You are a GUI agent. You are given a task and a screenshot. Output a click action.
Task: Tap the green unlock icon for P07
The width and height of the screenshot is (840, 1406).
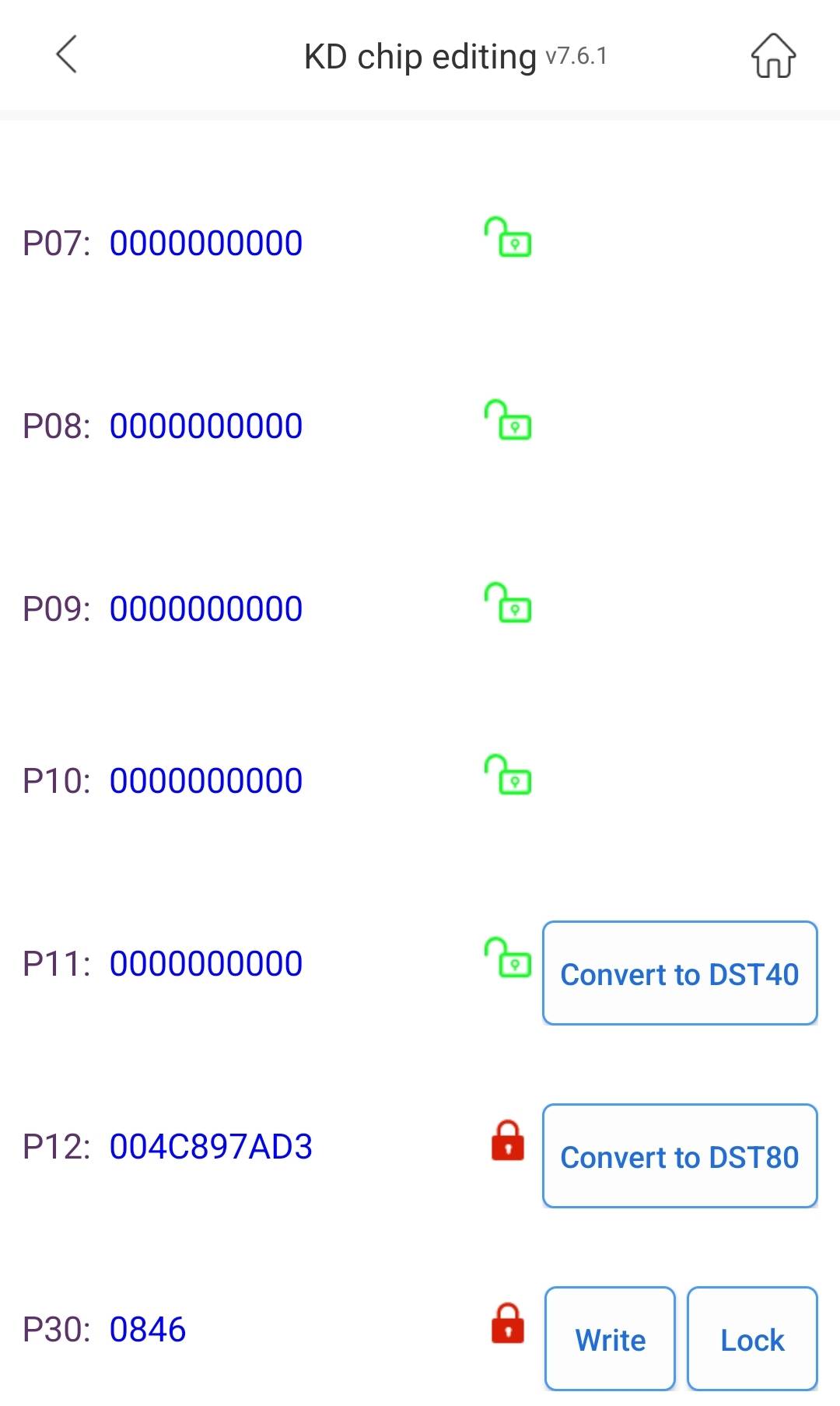[507, 237]
